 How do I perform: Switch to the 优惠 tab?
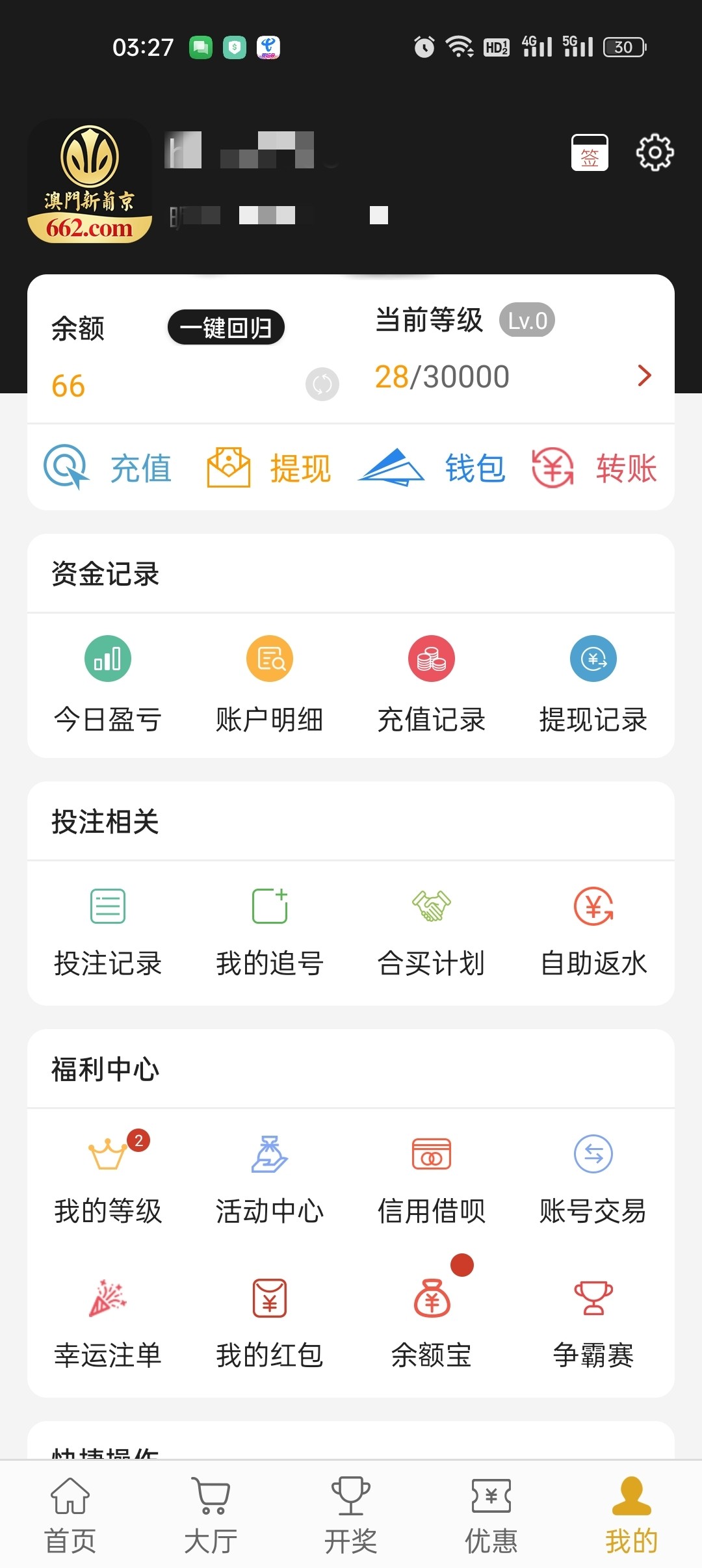point(491,1515)
